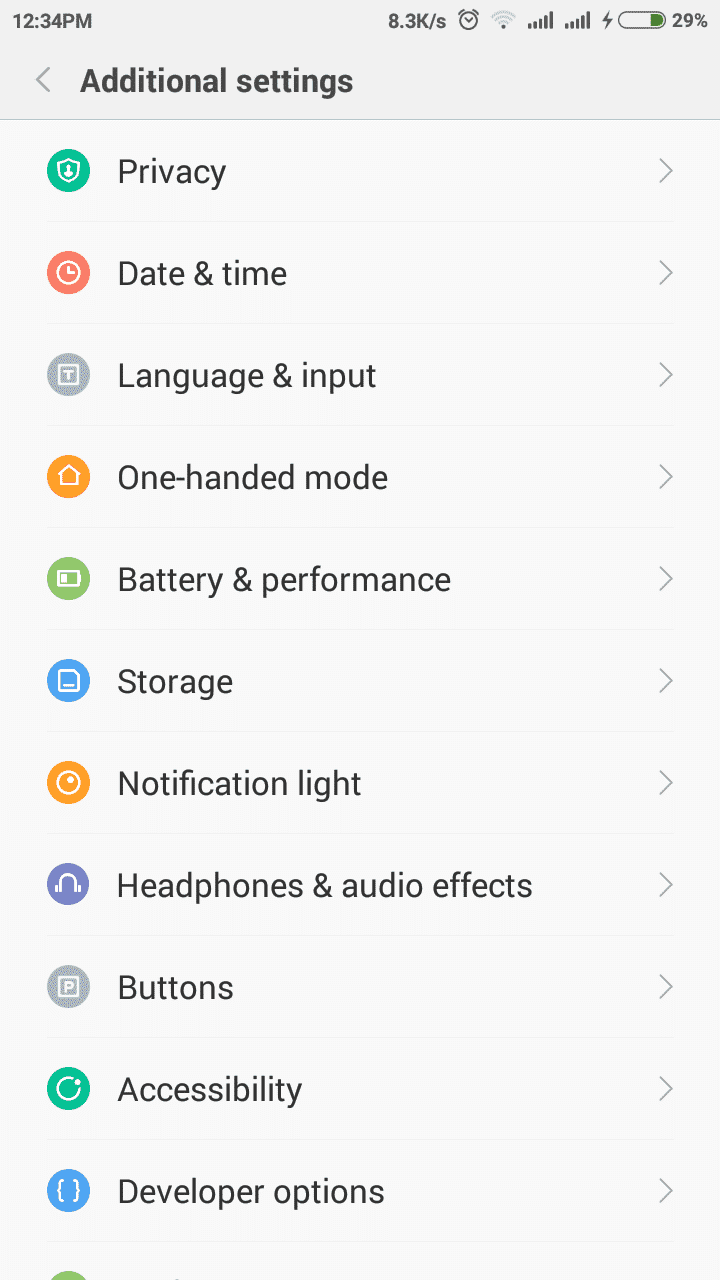Open Storage settings
The height and width of the screenshot is (1280, 720).
click(x=360, y=681)
